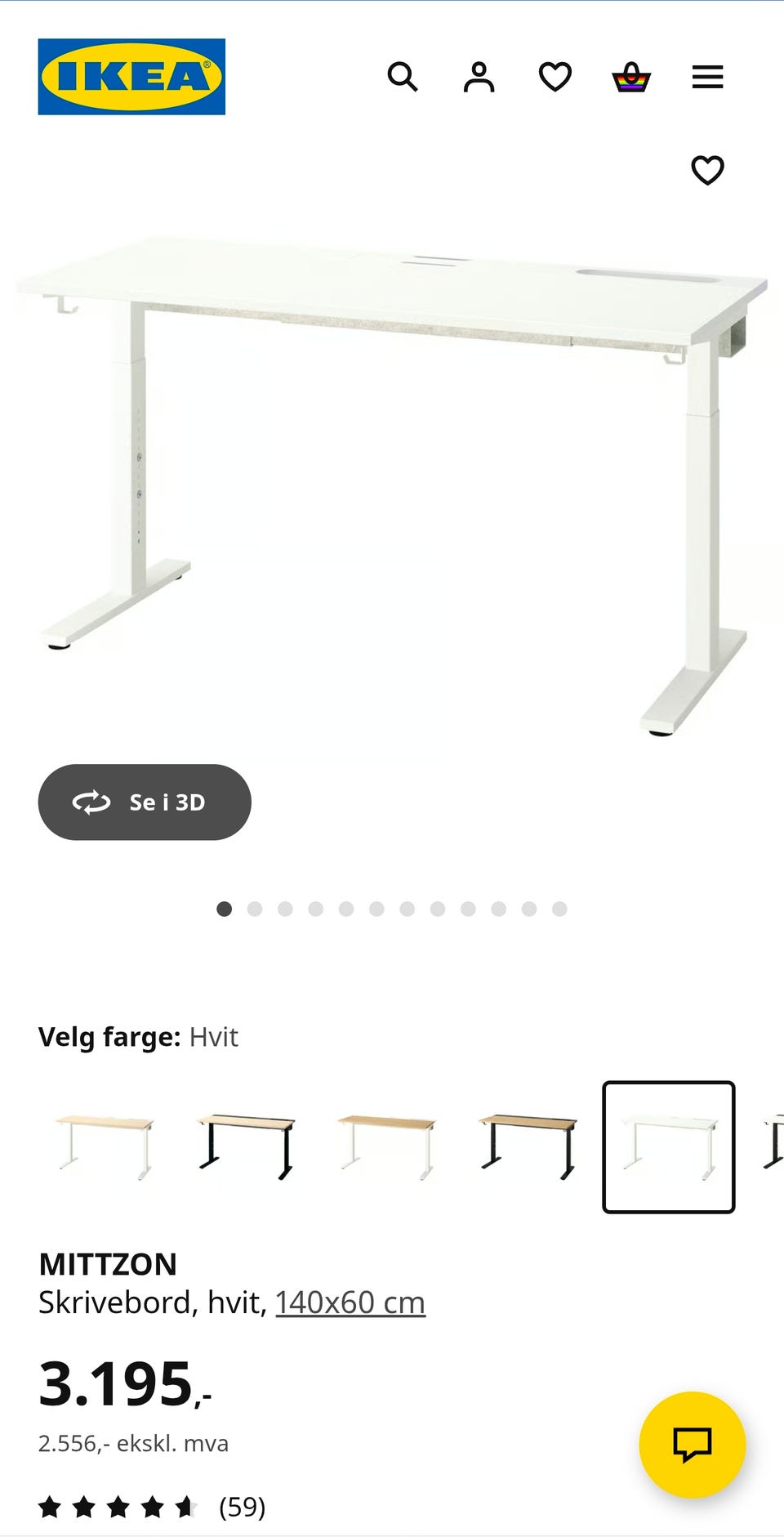Open the search function
Screen dimensions: 784x1537
(x=403, y=78)
